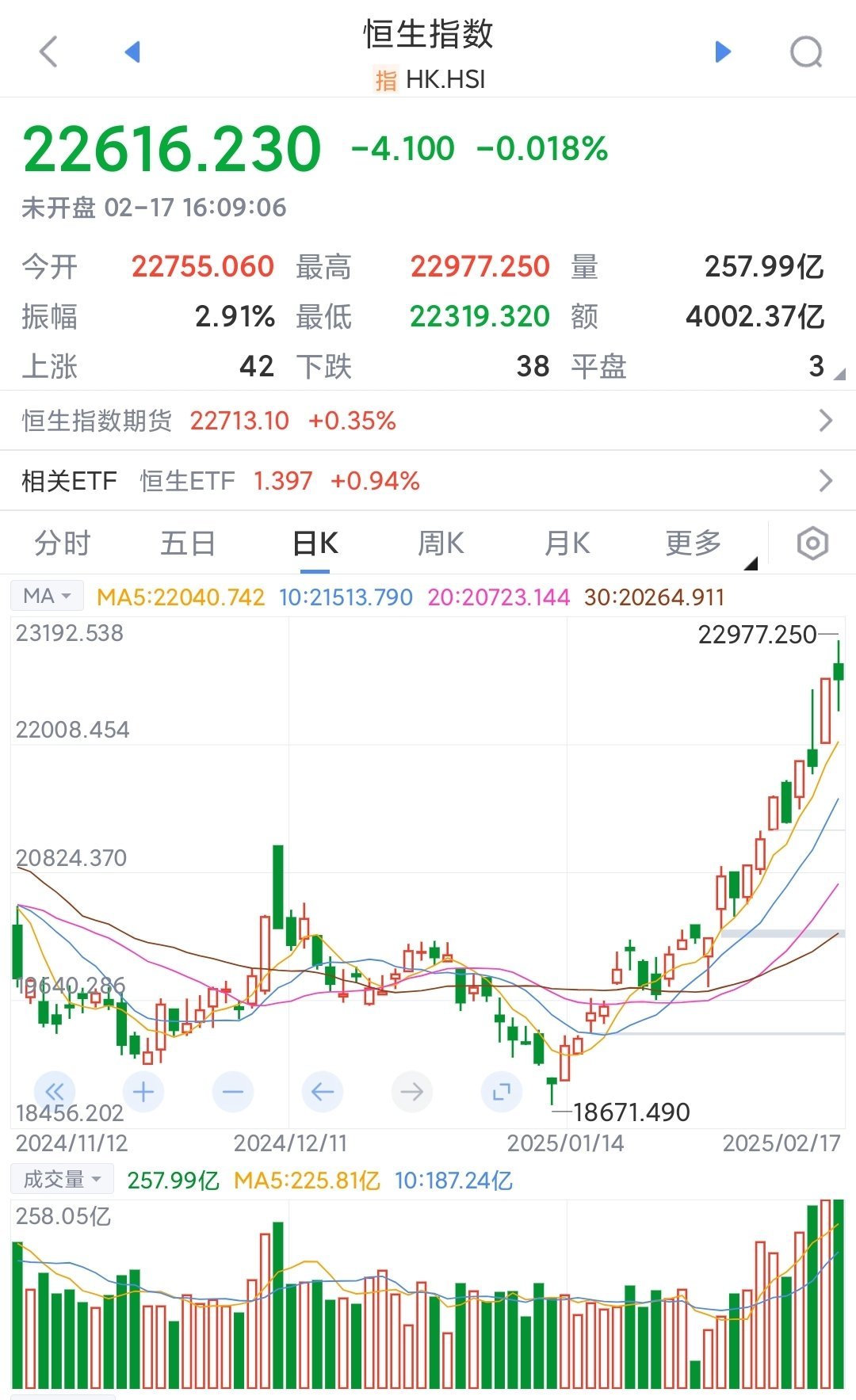The height and width of the screenshot is (1400, 856).
Task: Go back using the top-left back arrow
Action: pos(48,51)
